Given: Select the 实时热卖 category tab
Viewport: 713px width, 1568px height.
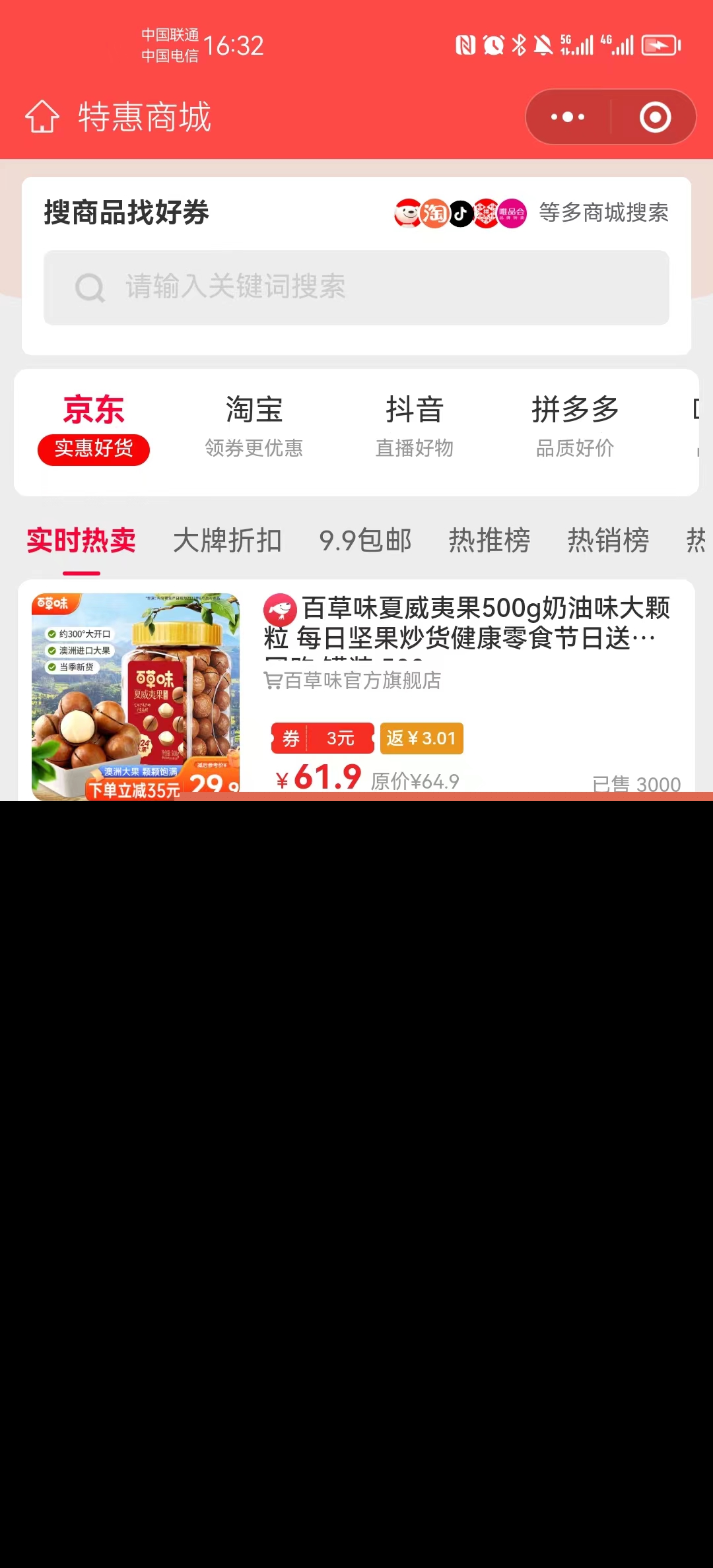Looking at the screenshot, I should (81, 540).
